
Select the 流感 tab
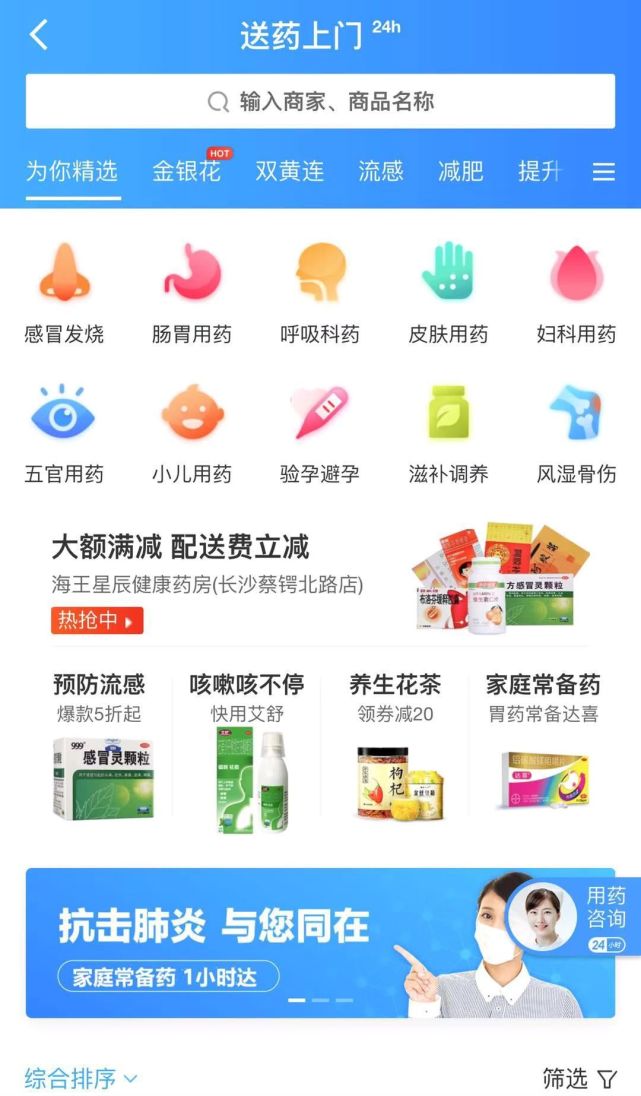point(381,171)
